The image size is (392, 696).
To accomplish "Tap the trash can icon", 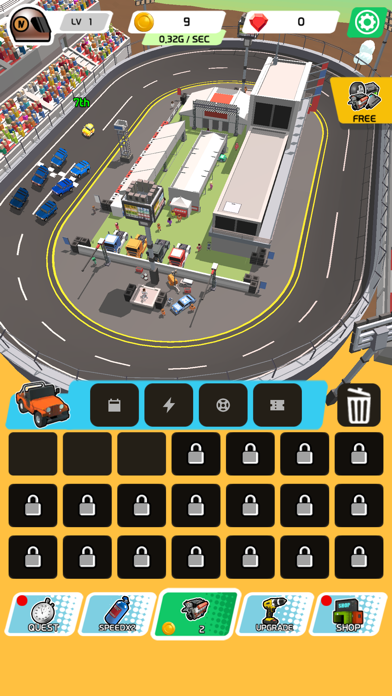I will (359, 405).
